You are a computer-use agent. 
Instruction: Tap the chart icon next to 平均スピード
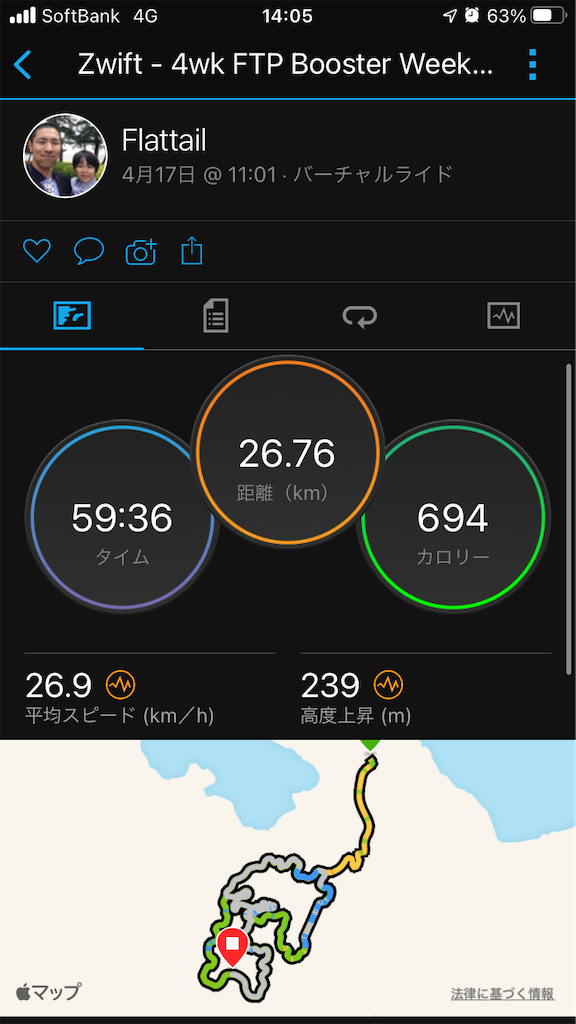120,685
